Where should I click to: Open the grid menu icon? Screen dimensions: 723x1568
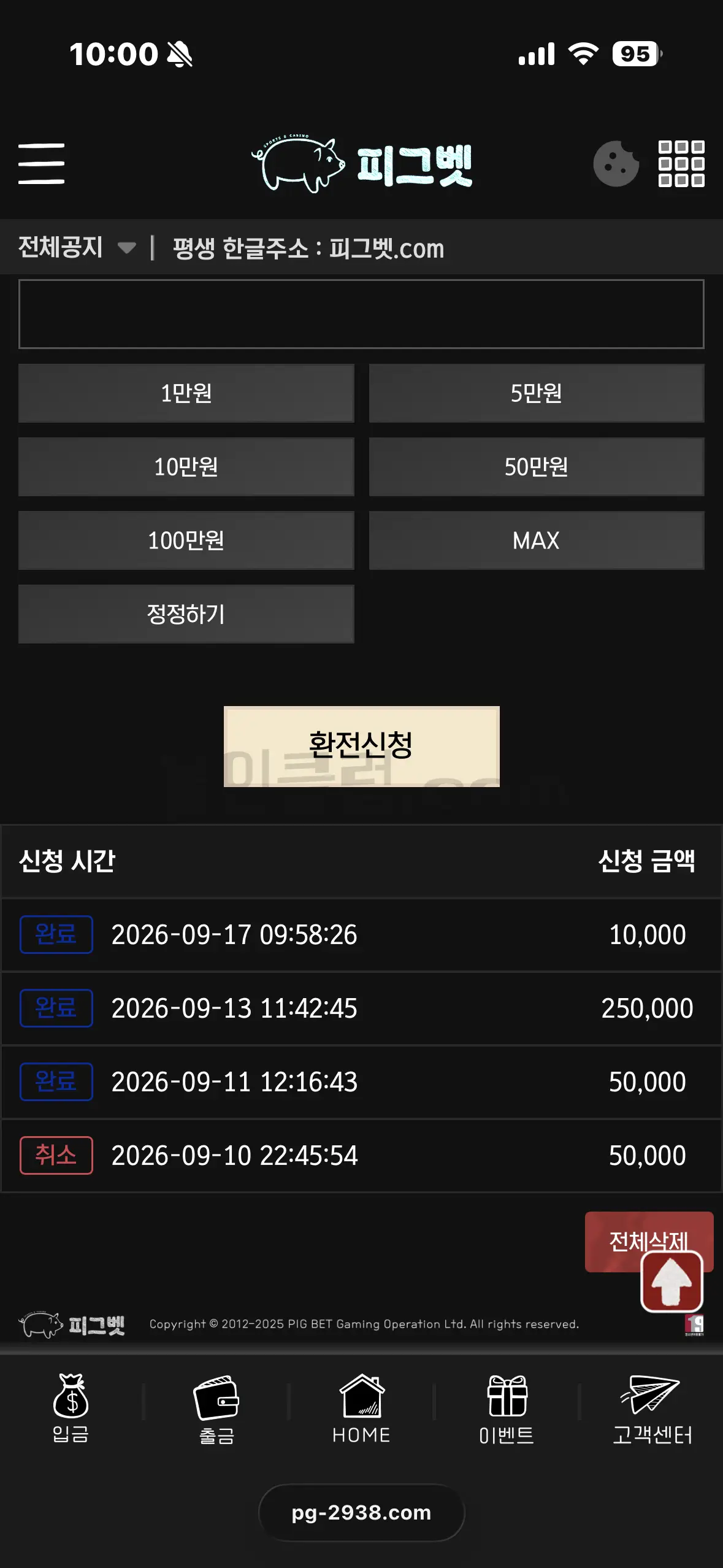pyautogui.click(x=681, y=164)
